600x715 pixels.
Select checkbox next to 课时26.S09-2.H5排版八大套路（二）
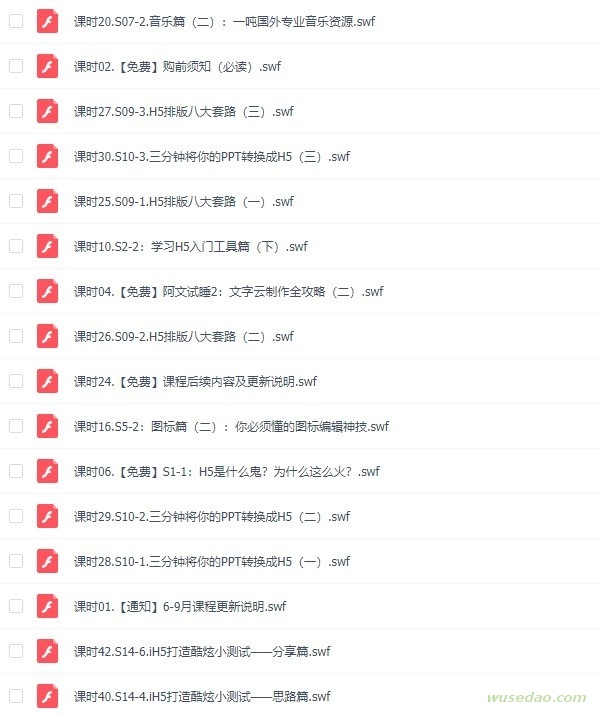tap(16, 336)
